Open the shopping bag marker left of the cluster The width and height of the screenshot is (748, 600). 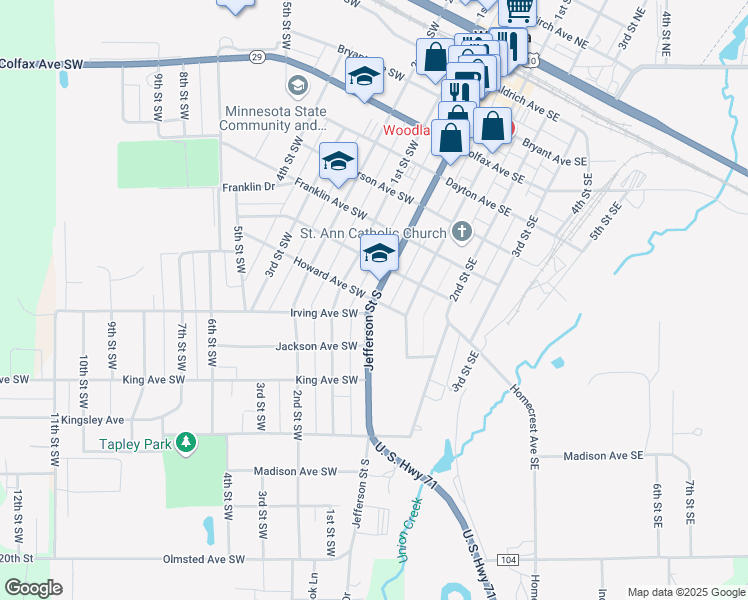click(435, 56)
